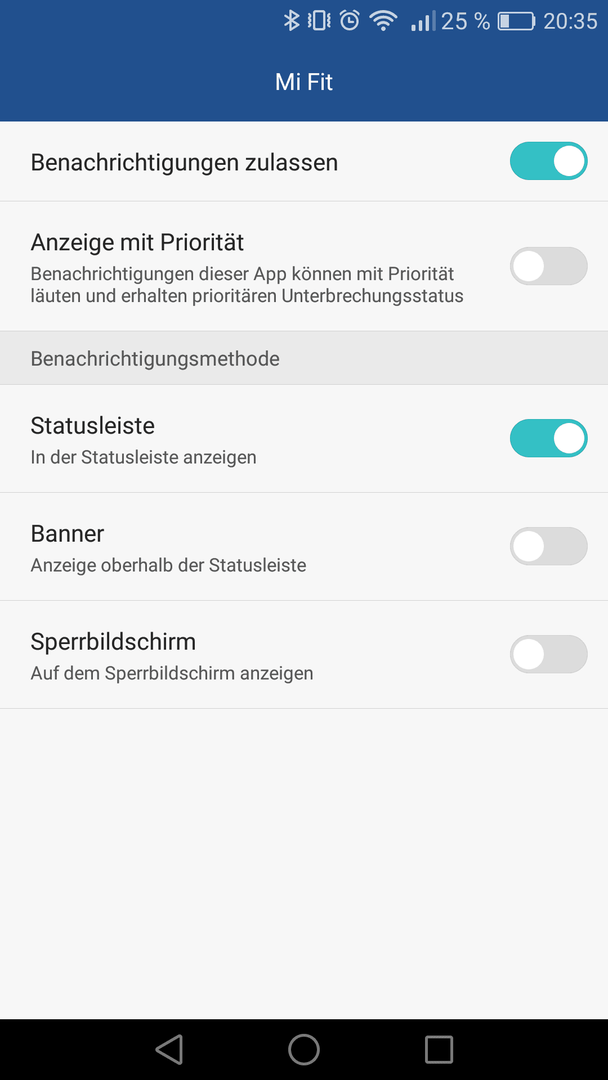Go back with the navigation bar arrow
The image size is (608, 1080).
(169, 1050)
